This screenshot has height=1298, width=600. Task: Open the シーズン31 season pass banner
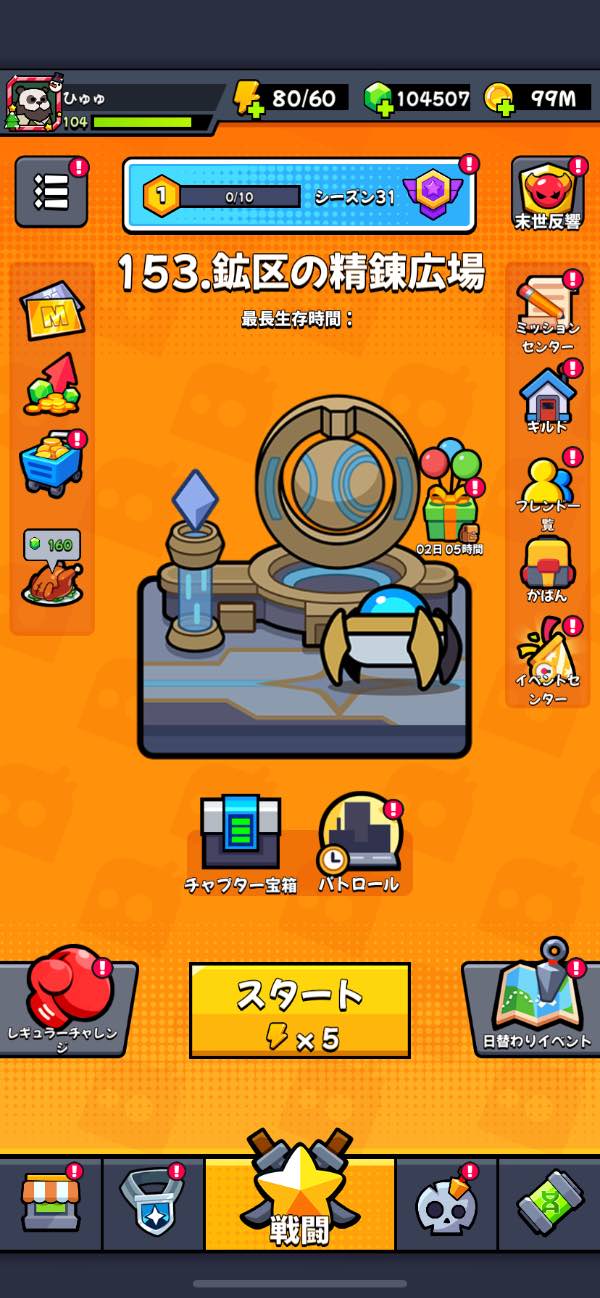[x=298, y=195]
